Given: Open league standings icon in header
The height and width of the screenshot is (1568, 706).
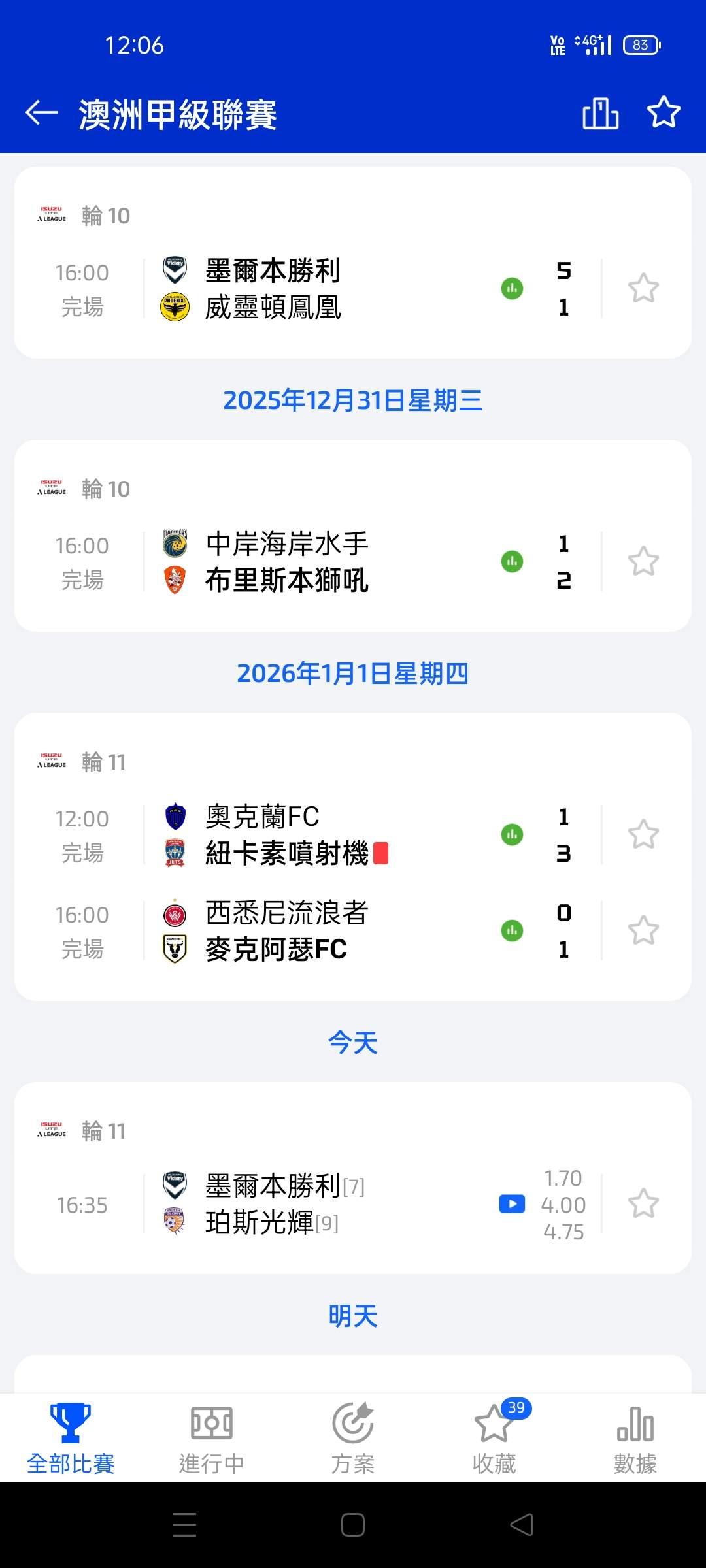Looking at the screenshot, I should click(600, 113).
